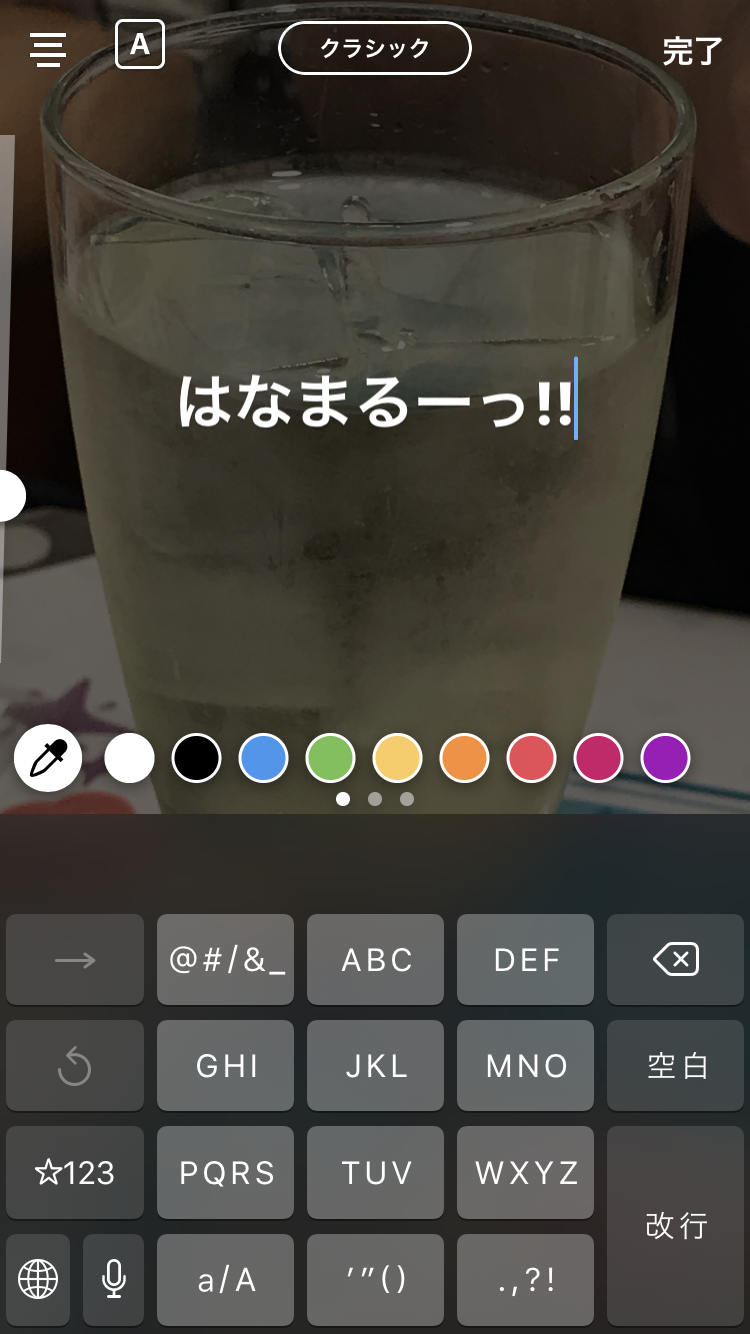The image size is (750, 1334).
Task: Set text color to orange
Action: [465, 758]
